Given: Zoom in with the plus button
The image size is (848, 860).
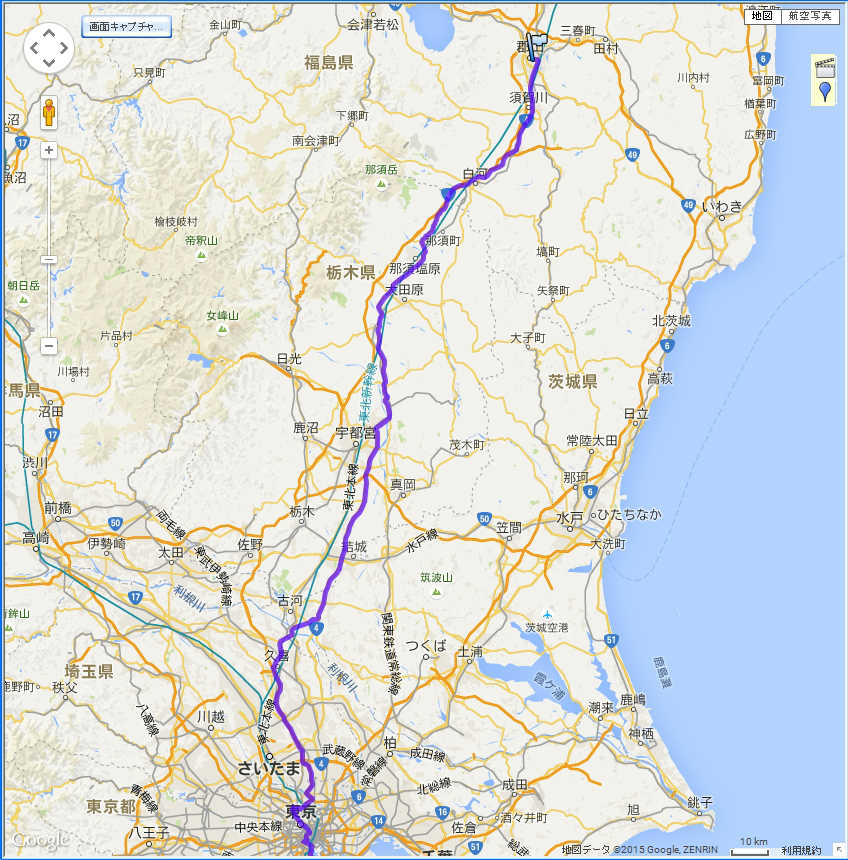Looking at the screenshot, I should [x=49, y=150].
